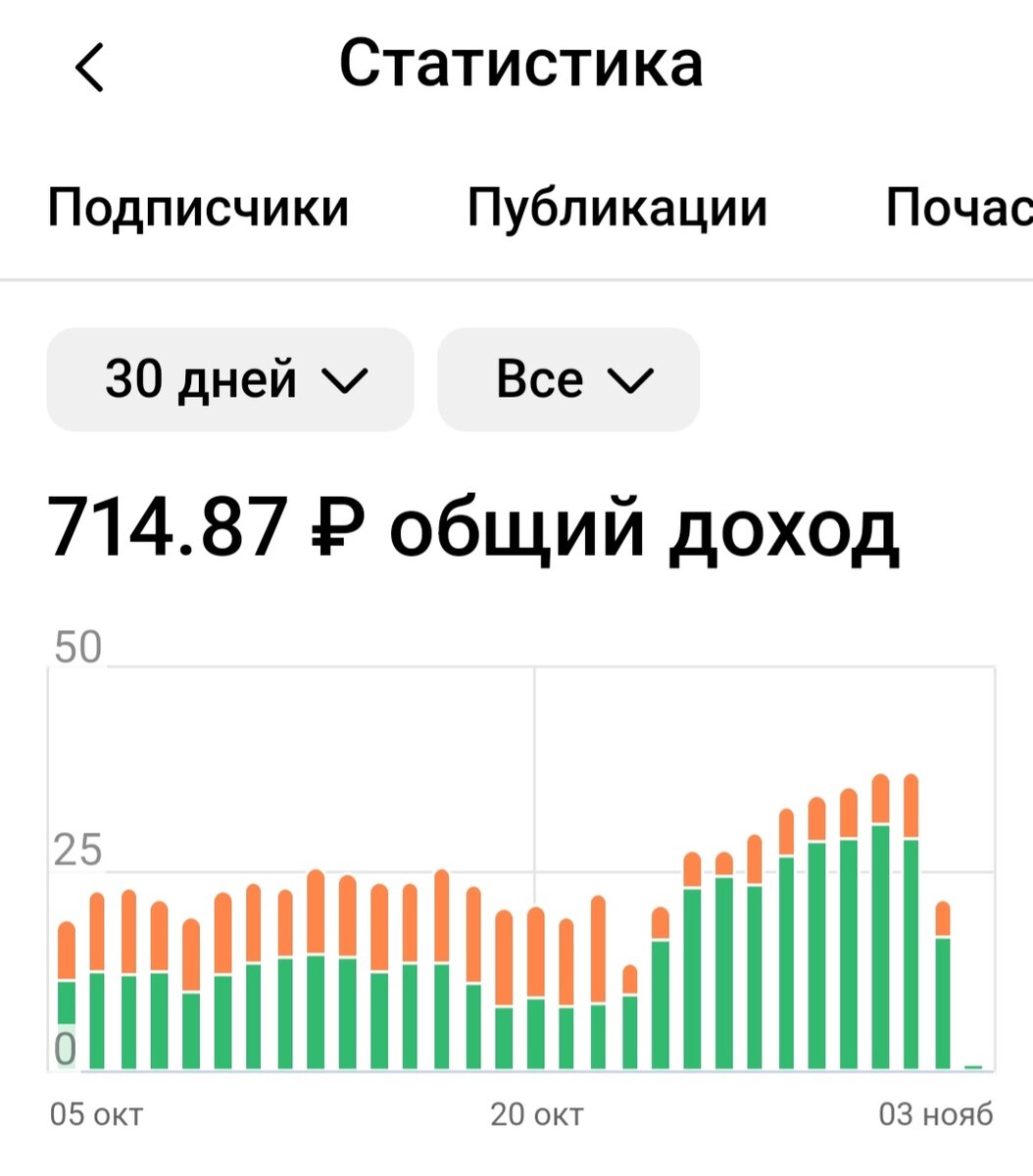Switch to the 'Публикации' tab
Viewport: 1033px width, 1176px height.
coord(617,207)
